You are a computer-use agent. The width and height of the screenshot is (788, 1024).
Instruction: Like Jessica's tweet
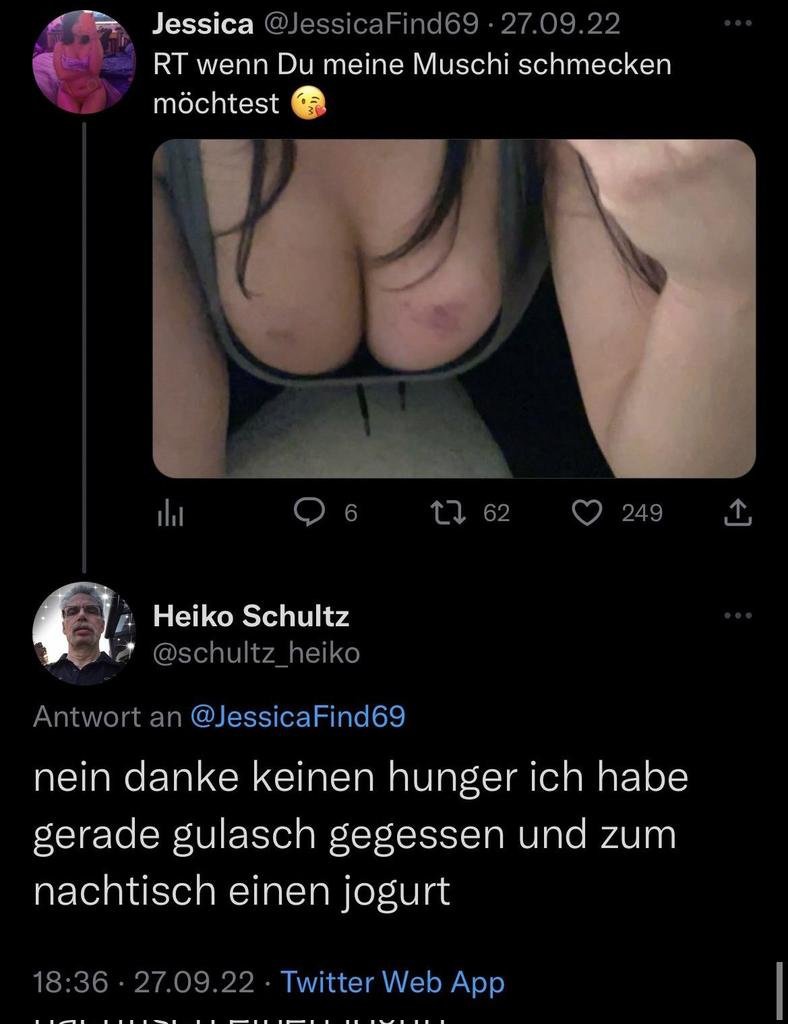[x=586, y=513]
